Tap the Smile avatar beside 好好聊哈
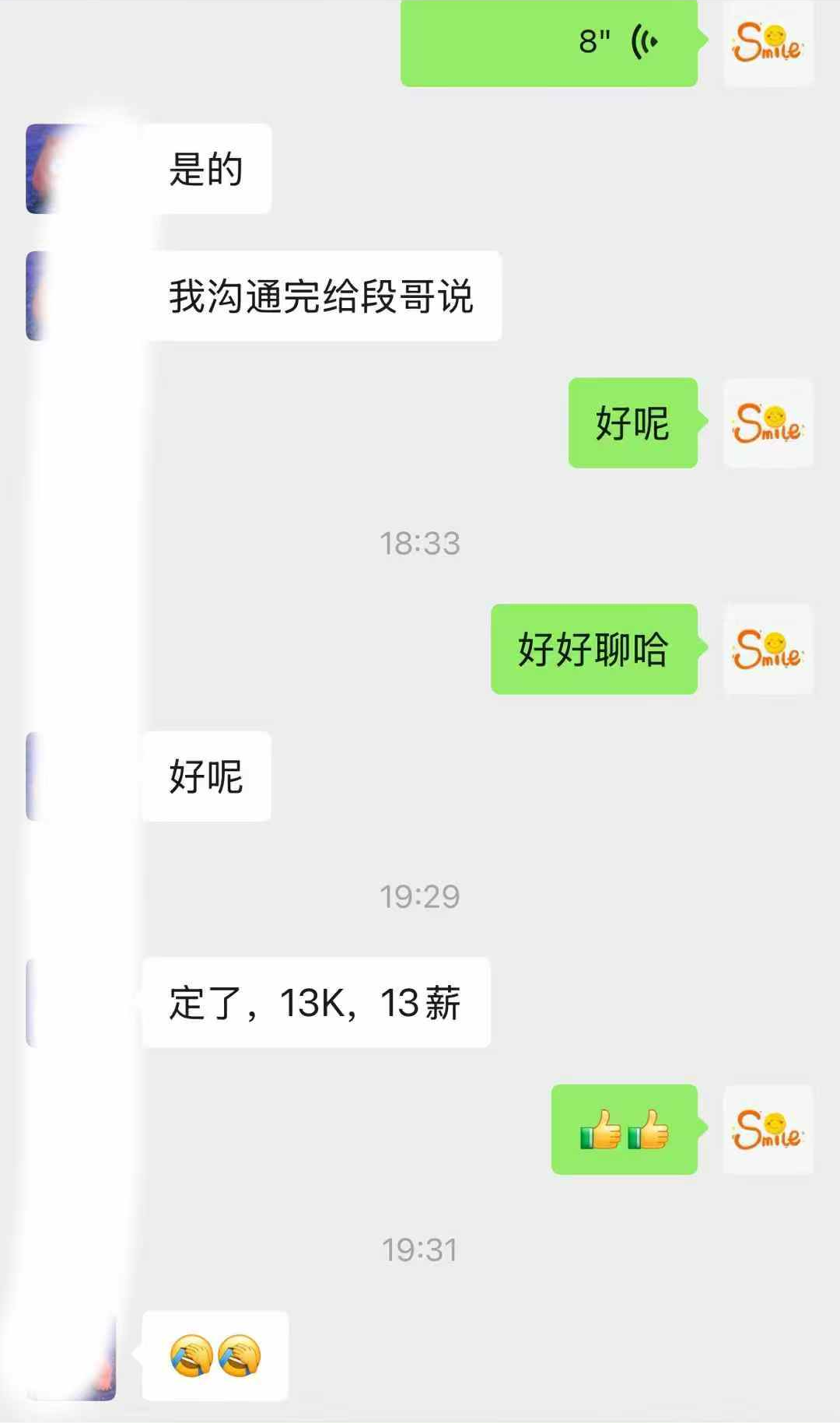 coord(768,649)
